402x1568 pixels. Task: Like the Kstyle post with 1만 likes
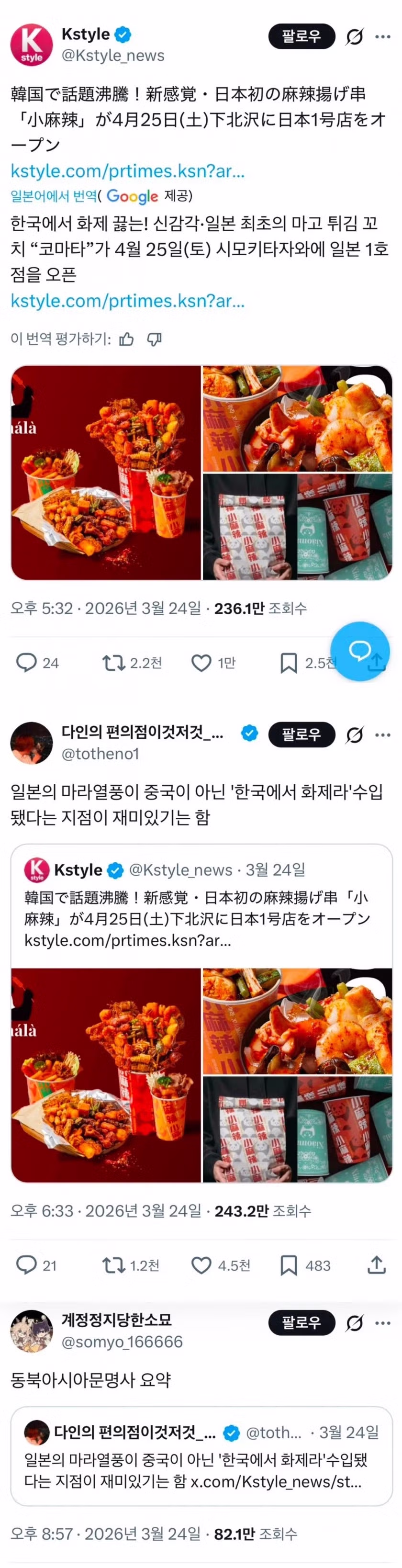point(201,662)
